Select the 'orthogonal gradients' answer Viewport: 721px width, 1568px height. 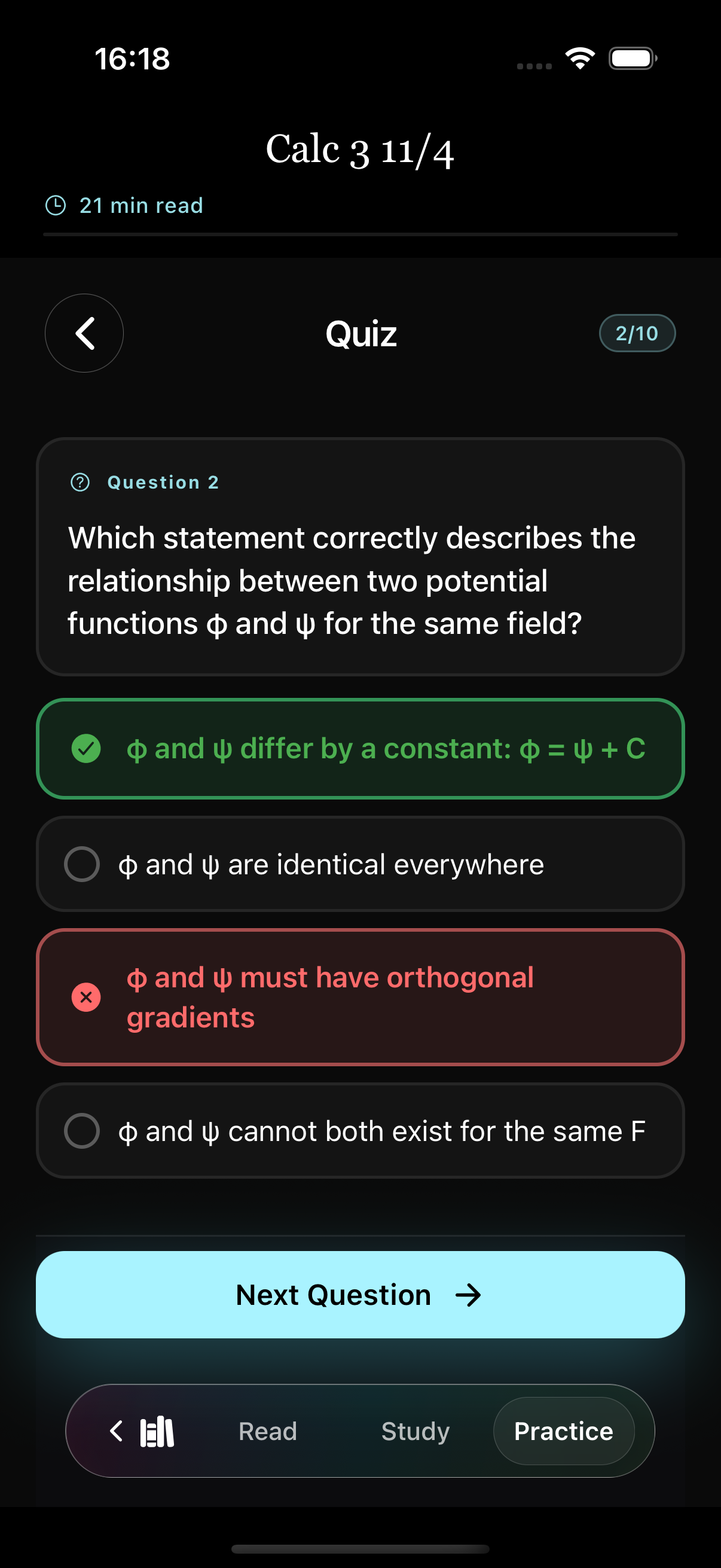pyautogui.click(x=360, y=997)
